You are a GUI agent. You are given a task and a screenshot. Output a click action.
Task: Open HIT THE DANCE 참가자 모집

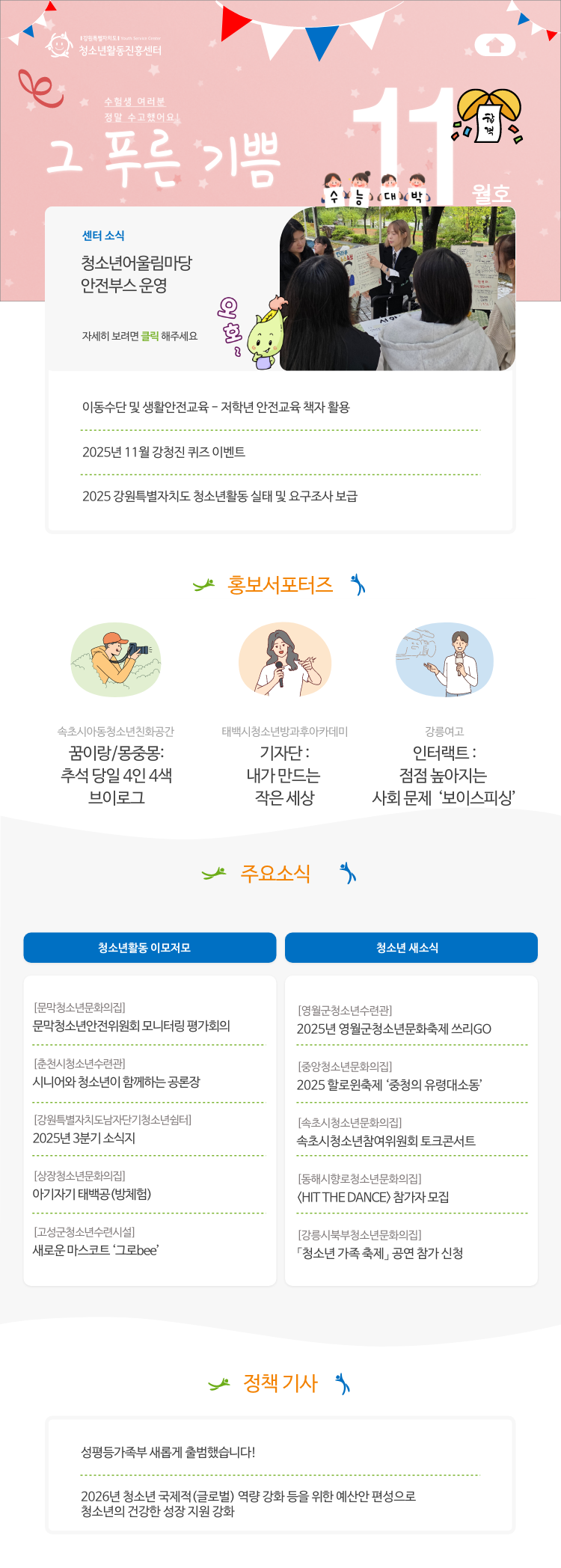373,1197
